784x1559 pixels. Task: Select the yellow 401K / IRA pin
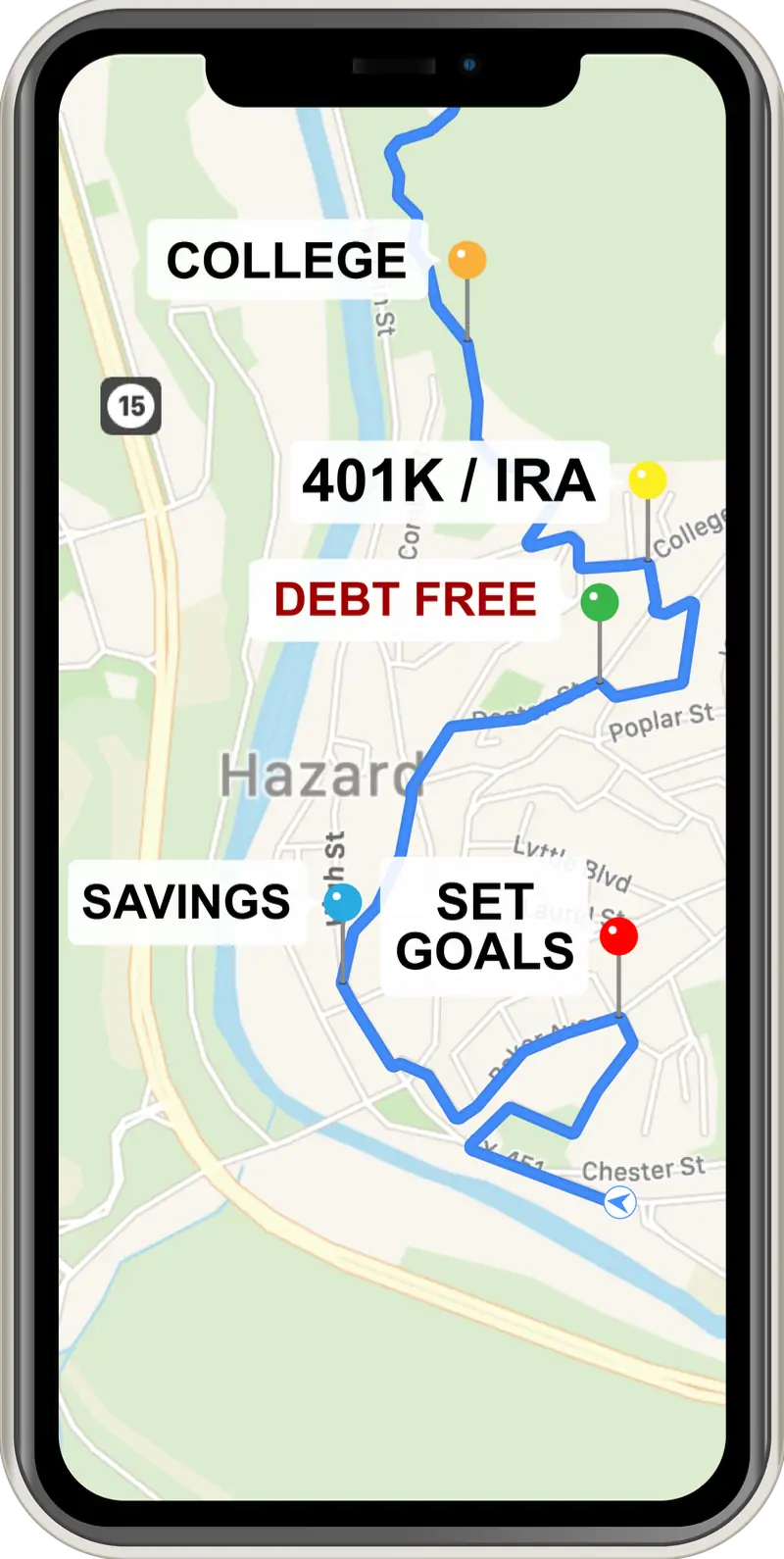pos(647,478)
